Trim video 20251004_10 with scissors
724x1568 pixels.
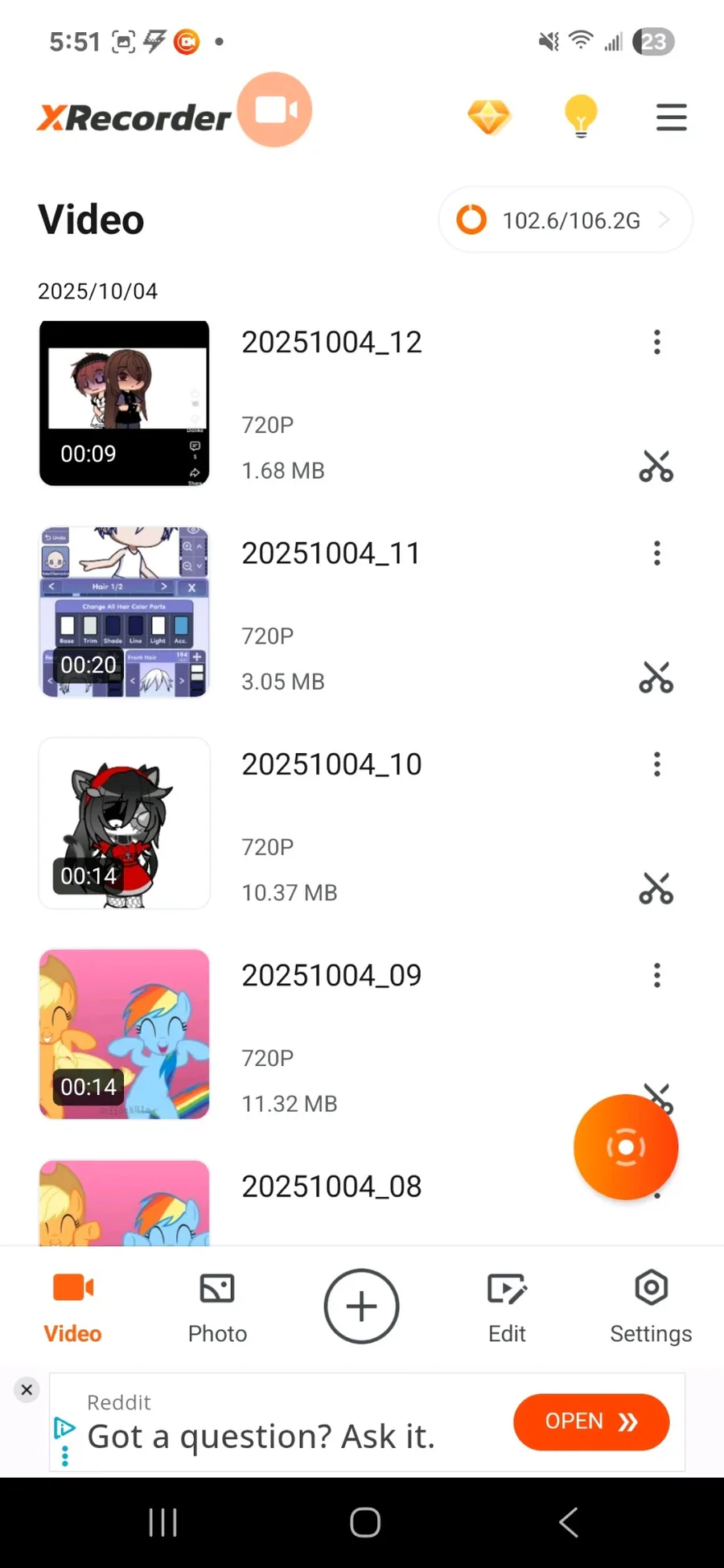pos(656,889)
